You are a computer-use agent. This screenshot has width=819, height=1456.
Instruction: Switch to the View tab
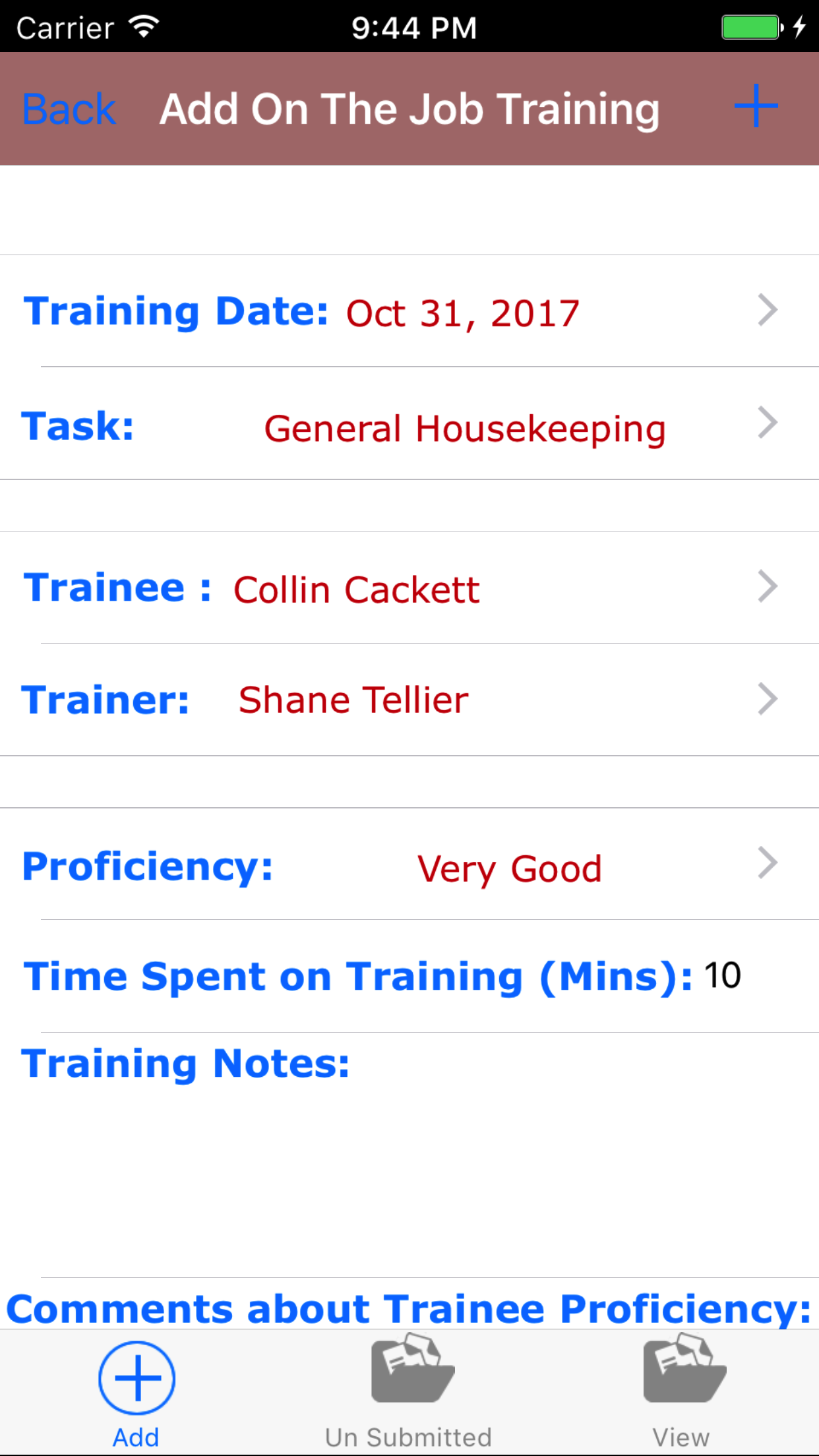[682, 1387]
